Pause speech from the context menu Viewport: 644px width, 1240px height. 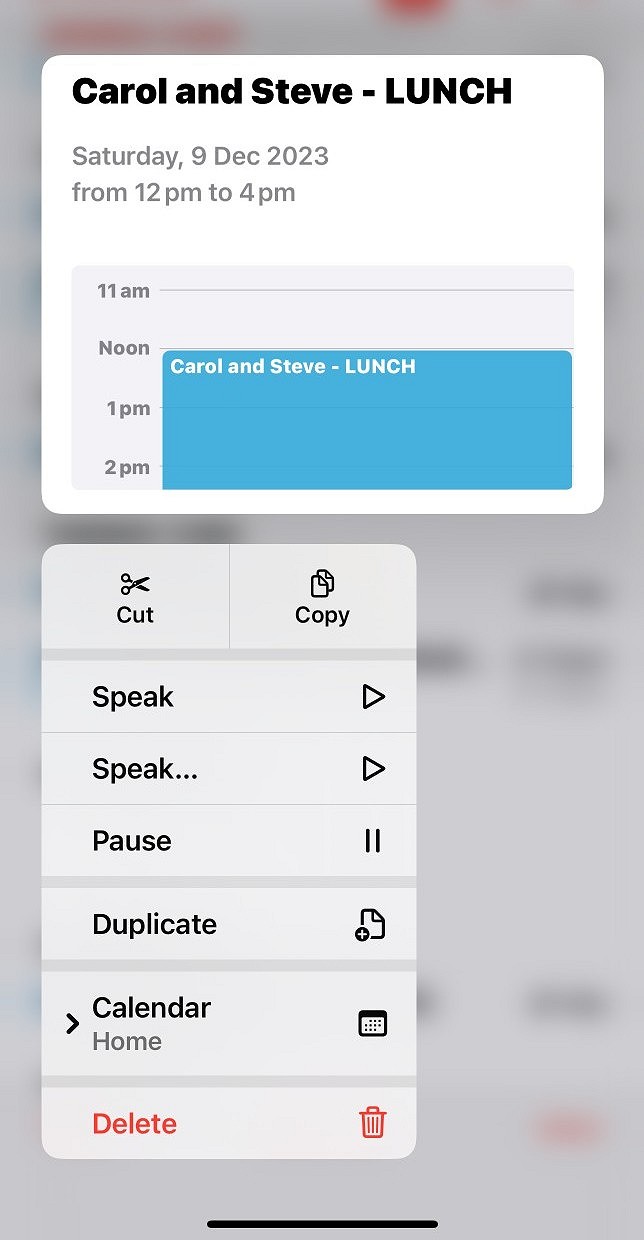point(229,841)
